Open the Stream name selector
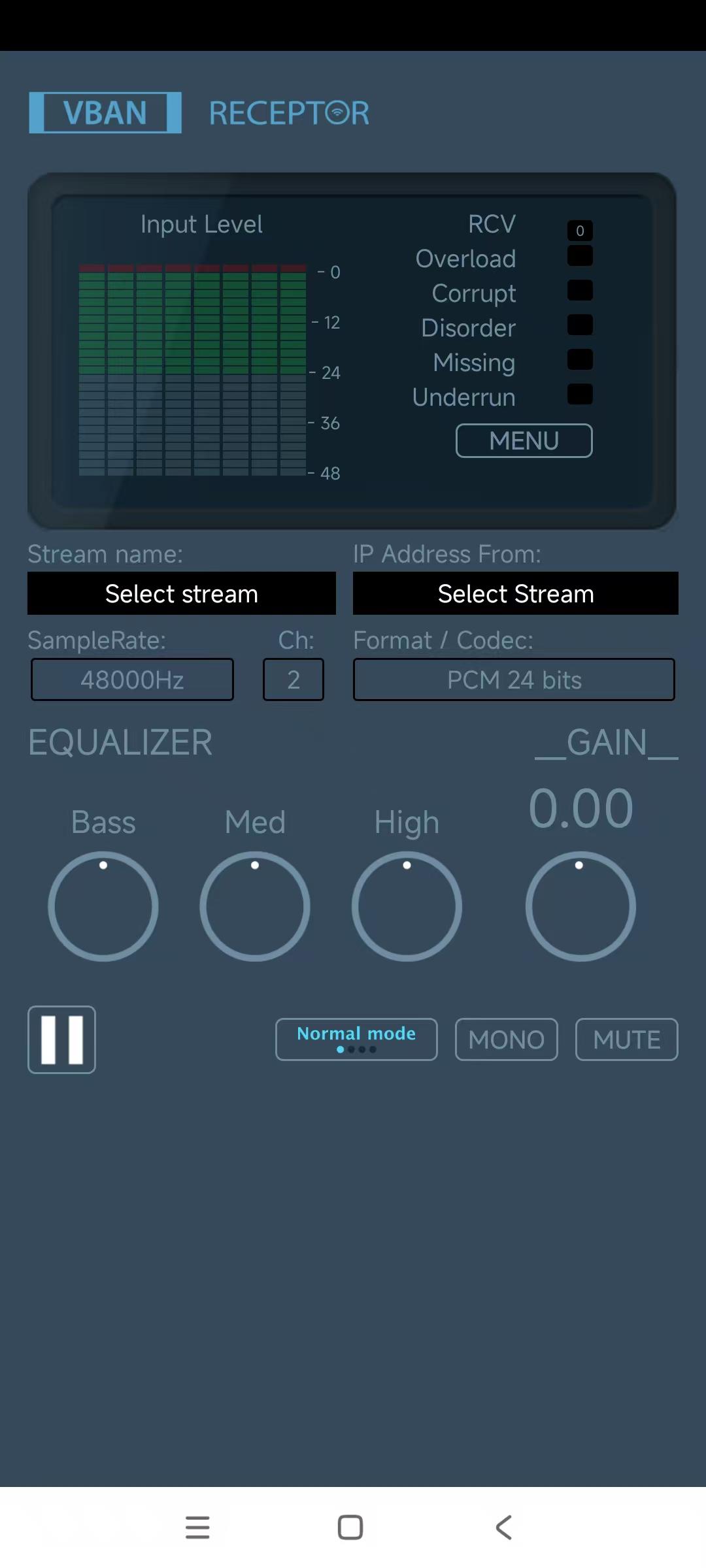706x1568 pixels. click(181, 593)
